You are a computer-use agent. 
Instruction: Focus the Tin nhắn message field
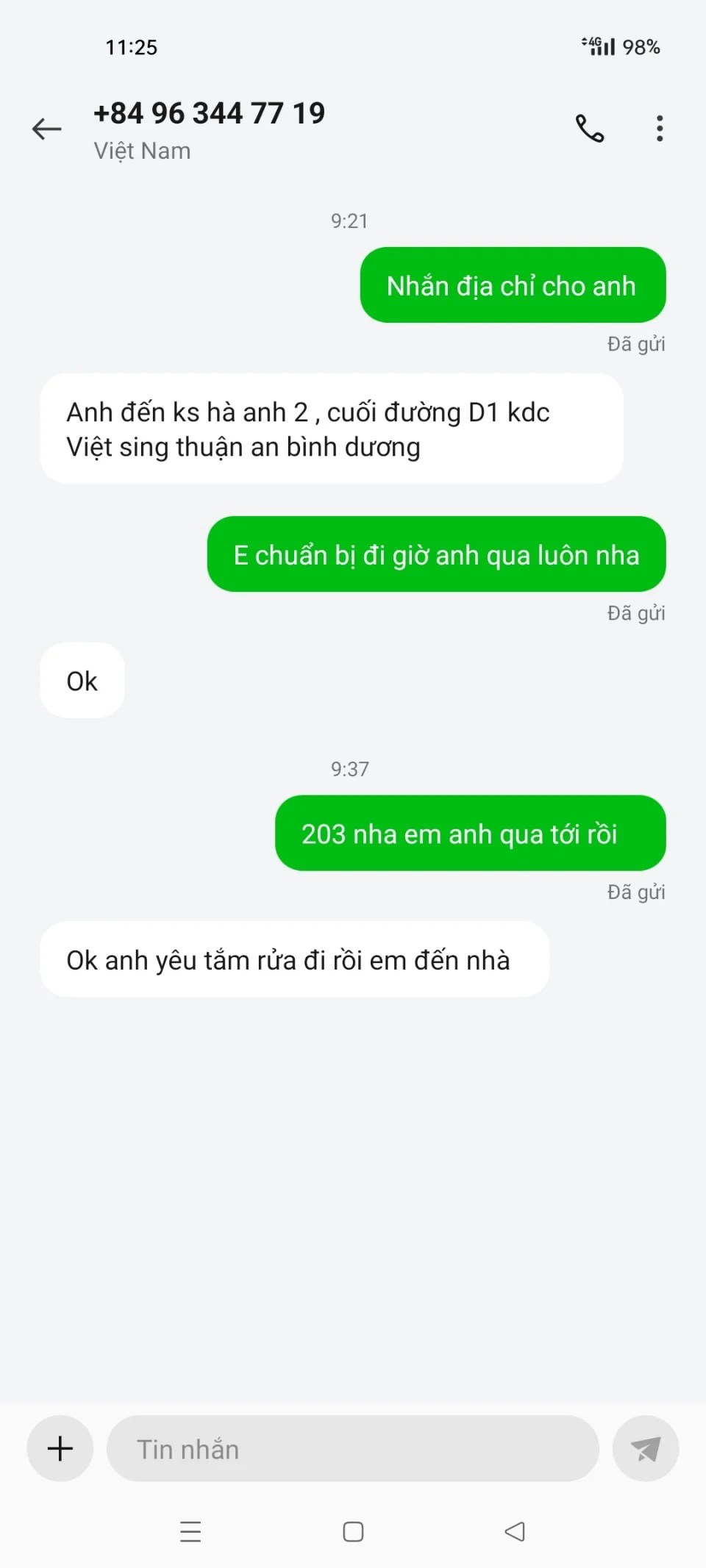[x=353, y=1449]
